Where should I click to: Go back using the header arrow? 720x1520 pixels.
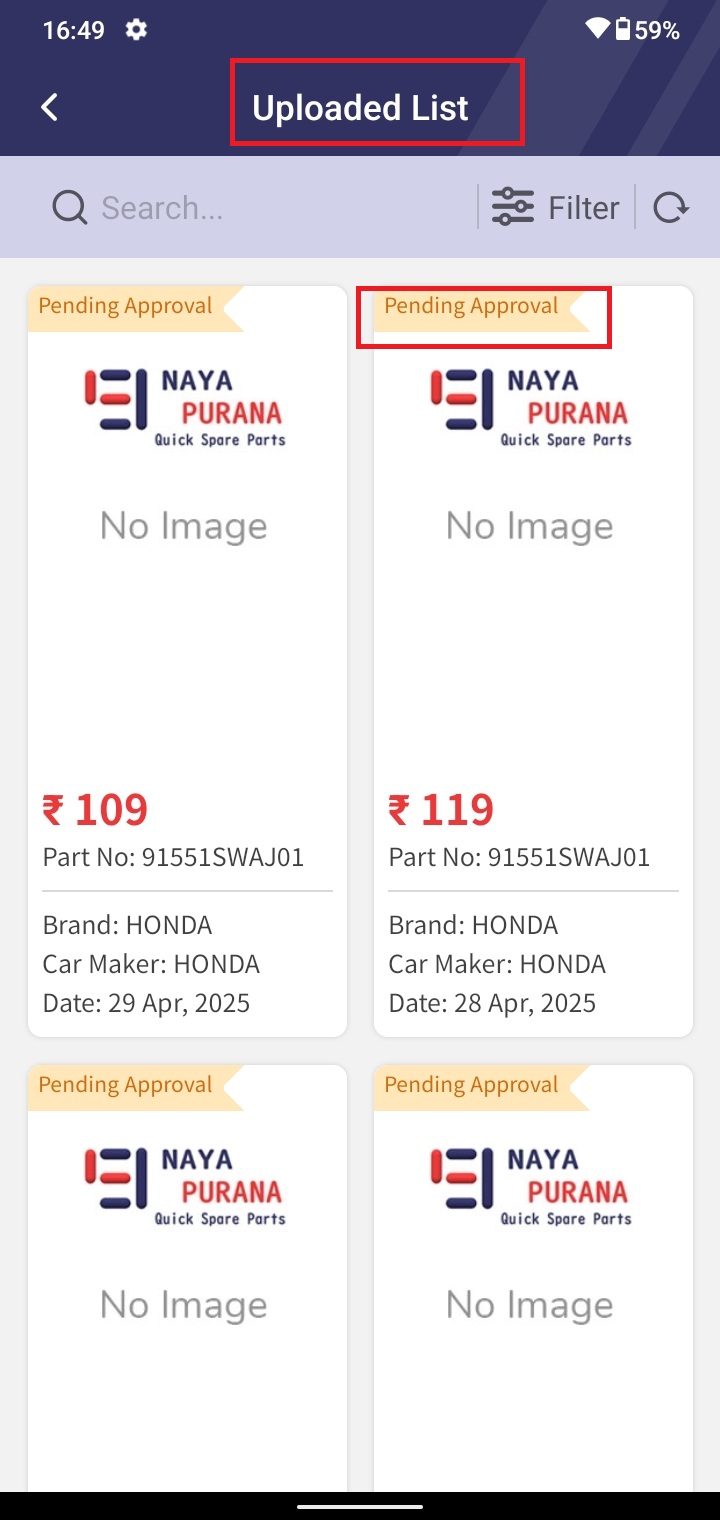49,107
